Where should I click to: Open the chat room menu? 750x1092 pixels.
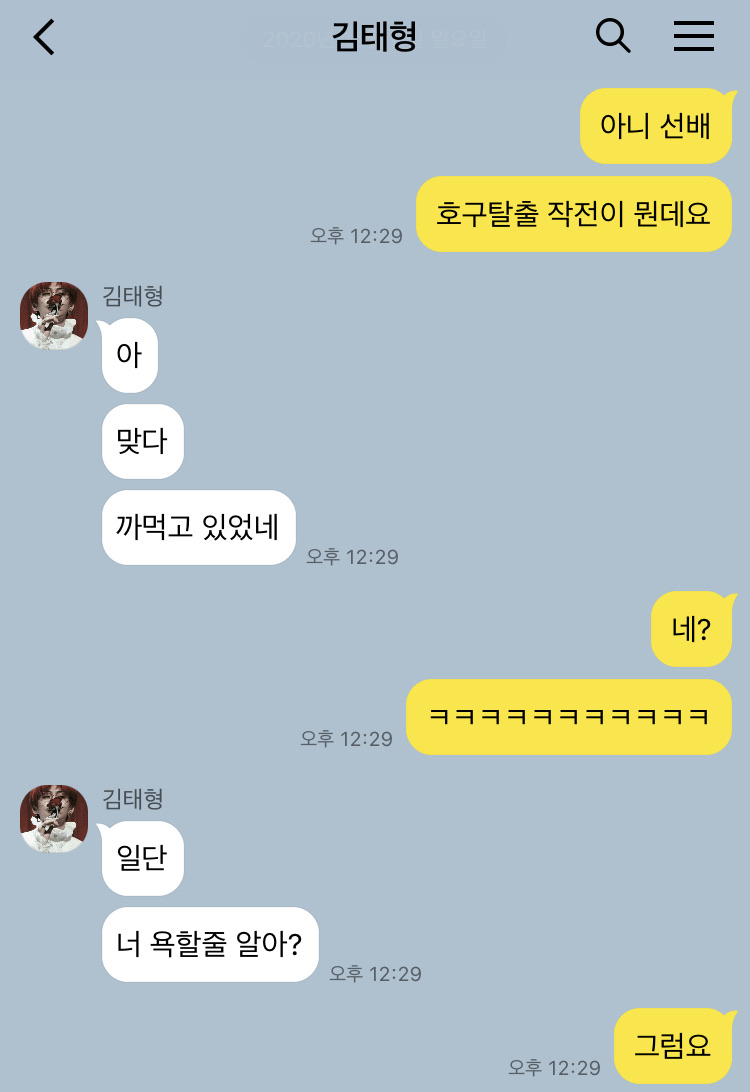coord(693,37)
